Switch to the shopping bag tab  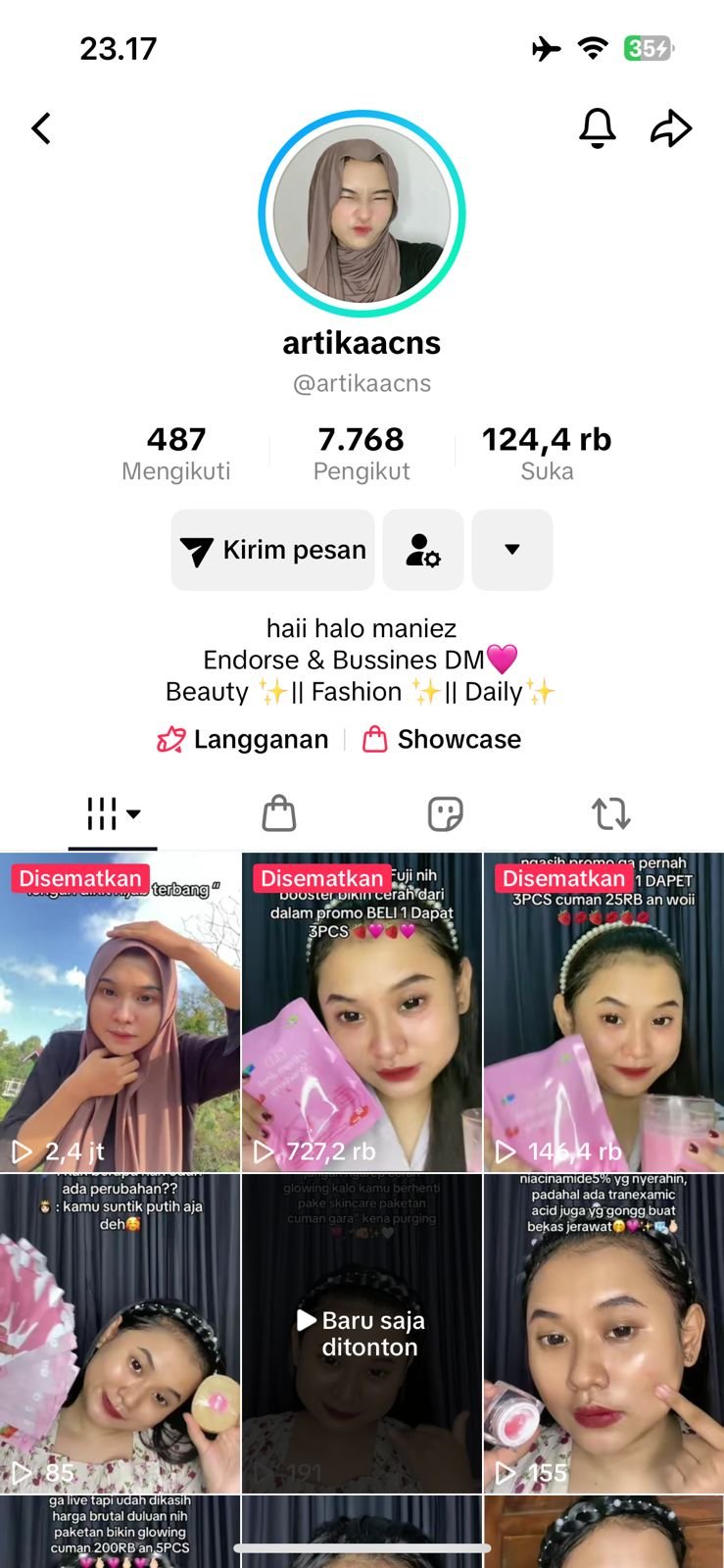279,813
